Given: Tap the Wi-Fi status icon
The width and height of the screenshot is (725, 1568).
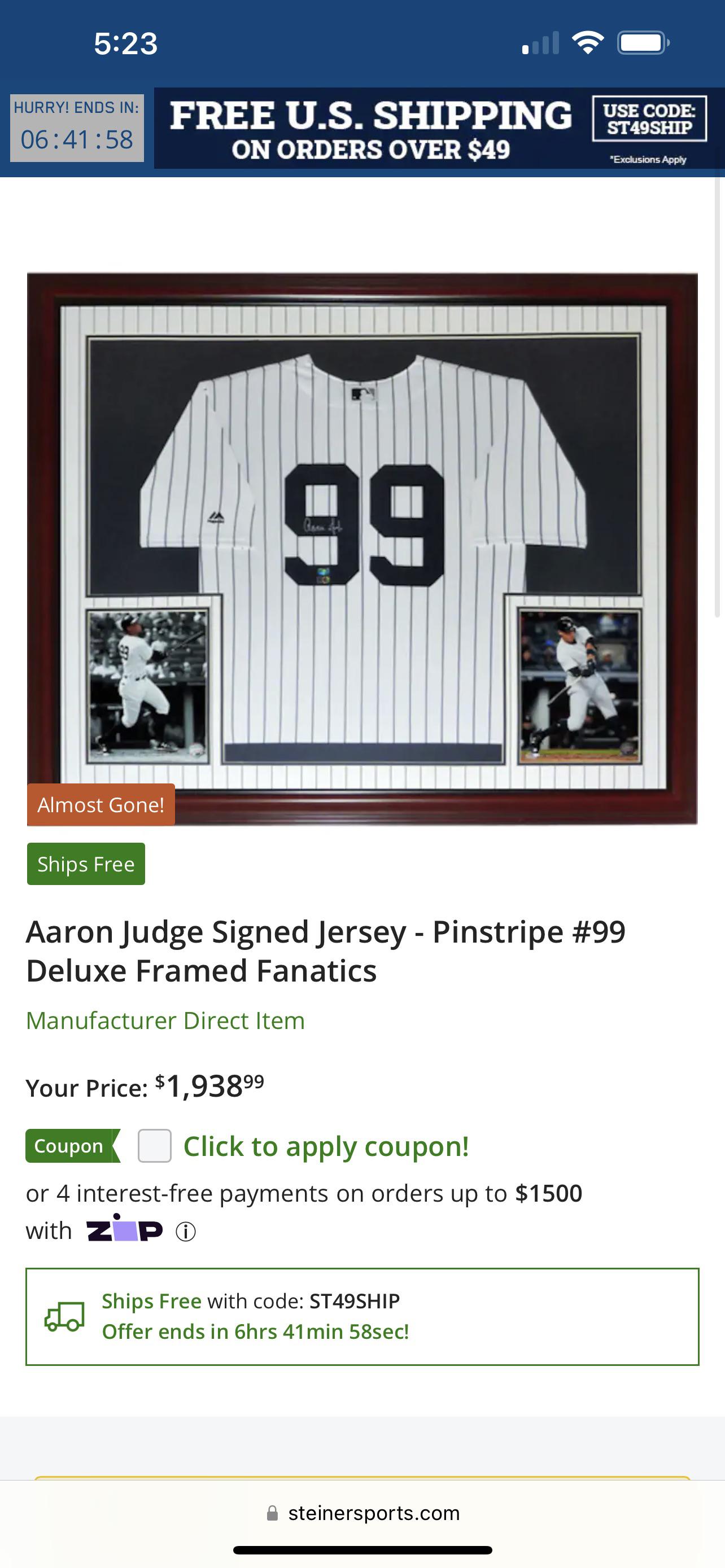Looking at the screenshot, I should coord(589,41).
